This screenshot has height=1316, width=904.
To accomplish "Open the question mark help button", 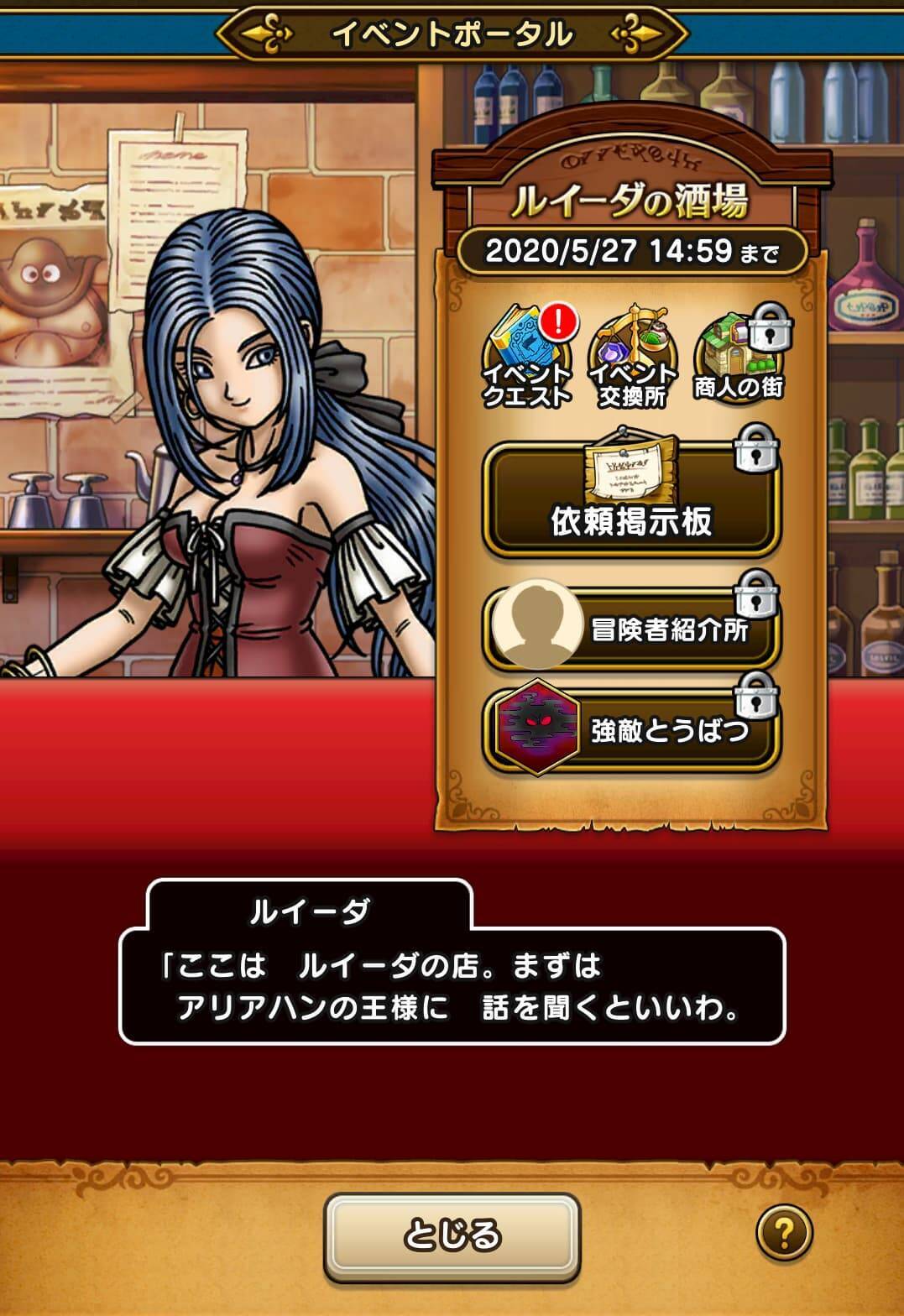I will point(784,1234).
